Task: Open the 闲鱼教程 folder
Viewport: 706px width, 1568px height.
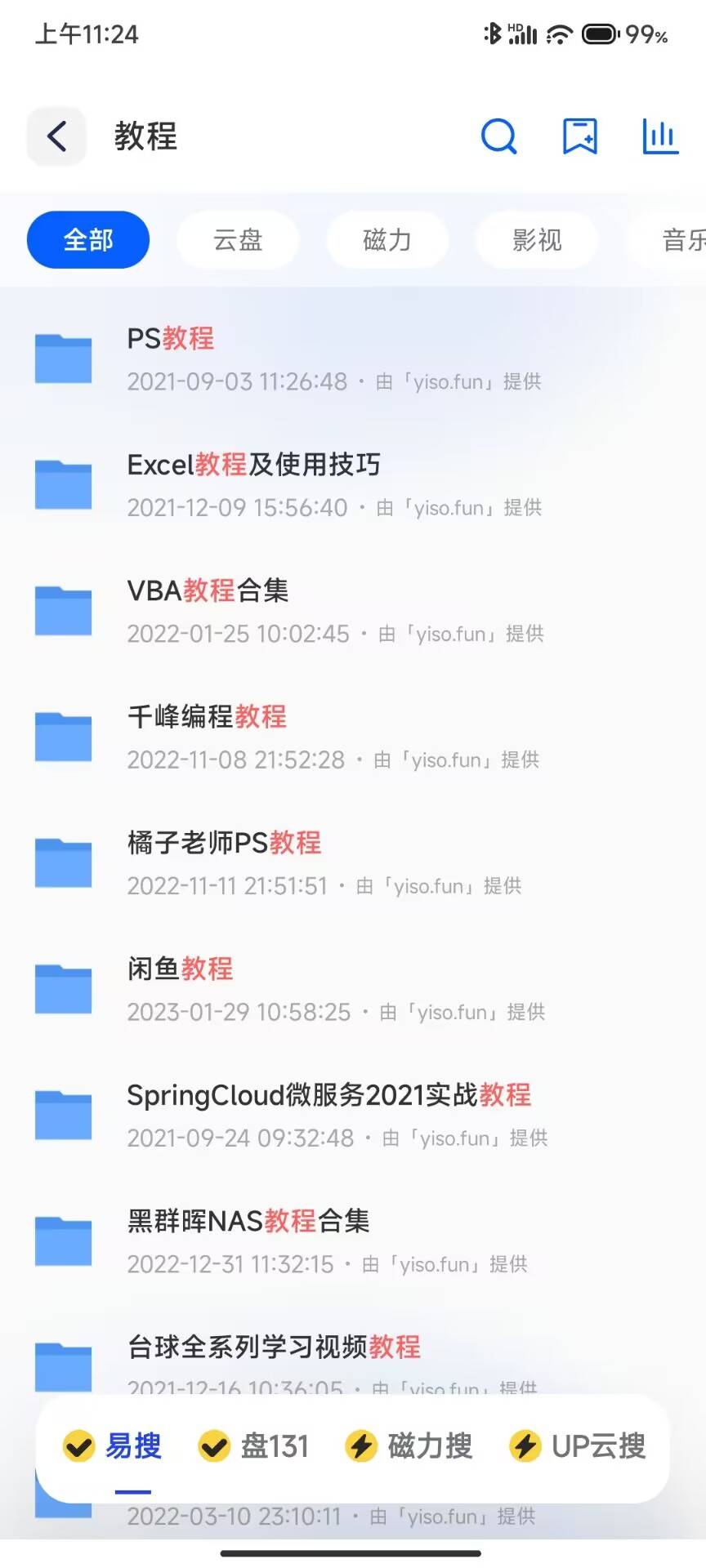Action: click(180, 969)
